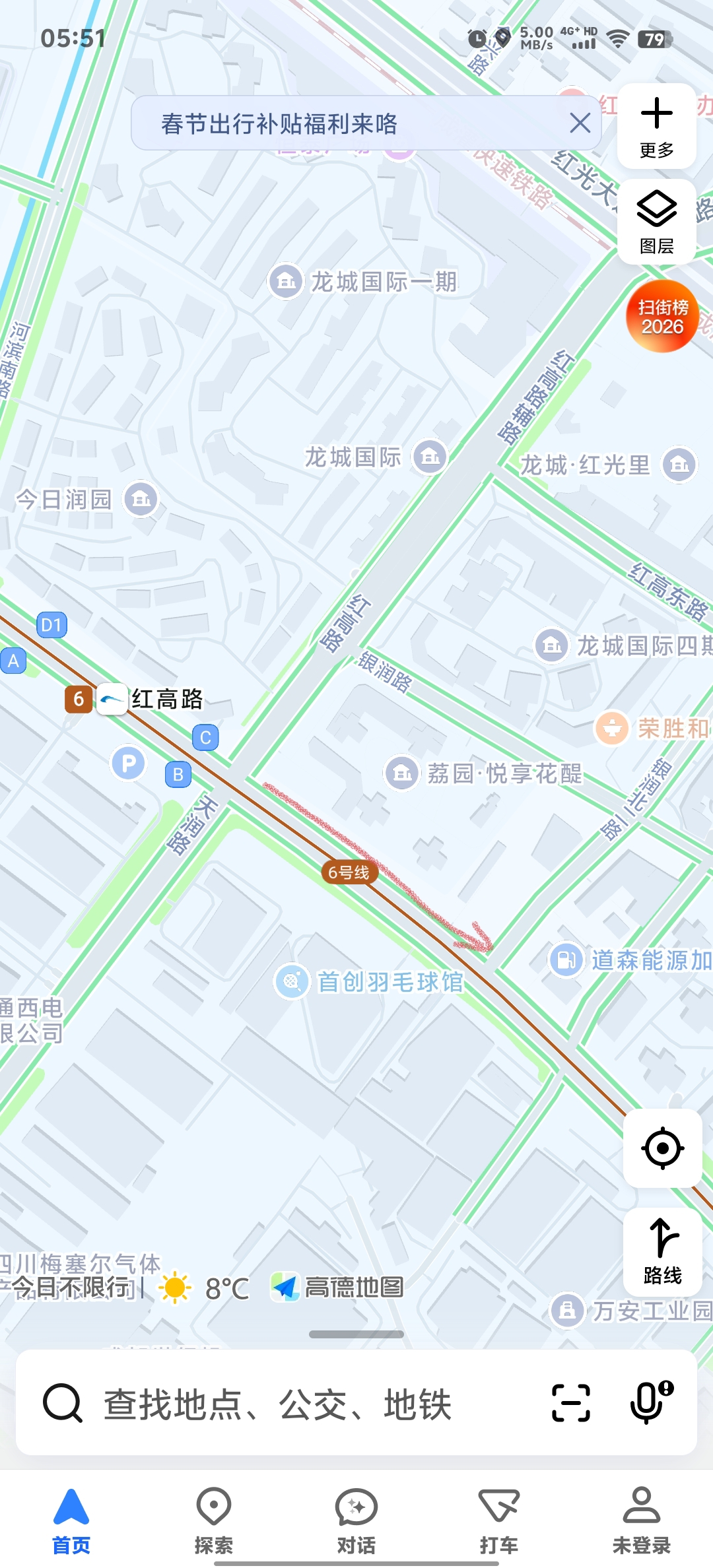713x1568 pixels.
Task: Select the 红高路 metro station marker
Action: click(112, 700)
